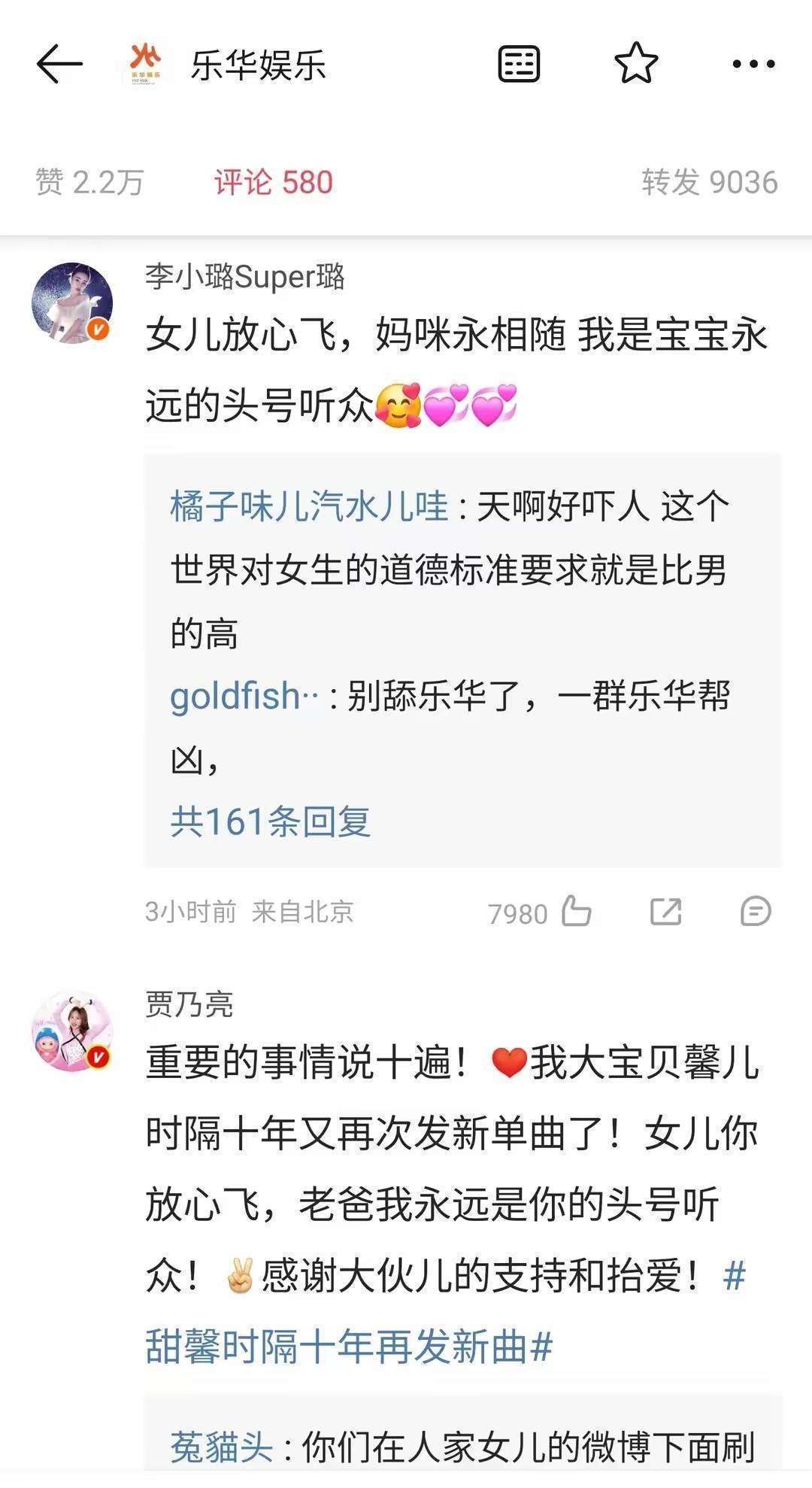The width and height of the screenshot is (812, 1488).
Task: Repost 李小璐Super璐's comment
Action: pos(665,912)
